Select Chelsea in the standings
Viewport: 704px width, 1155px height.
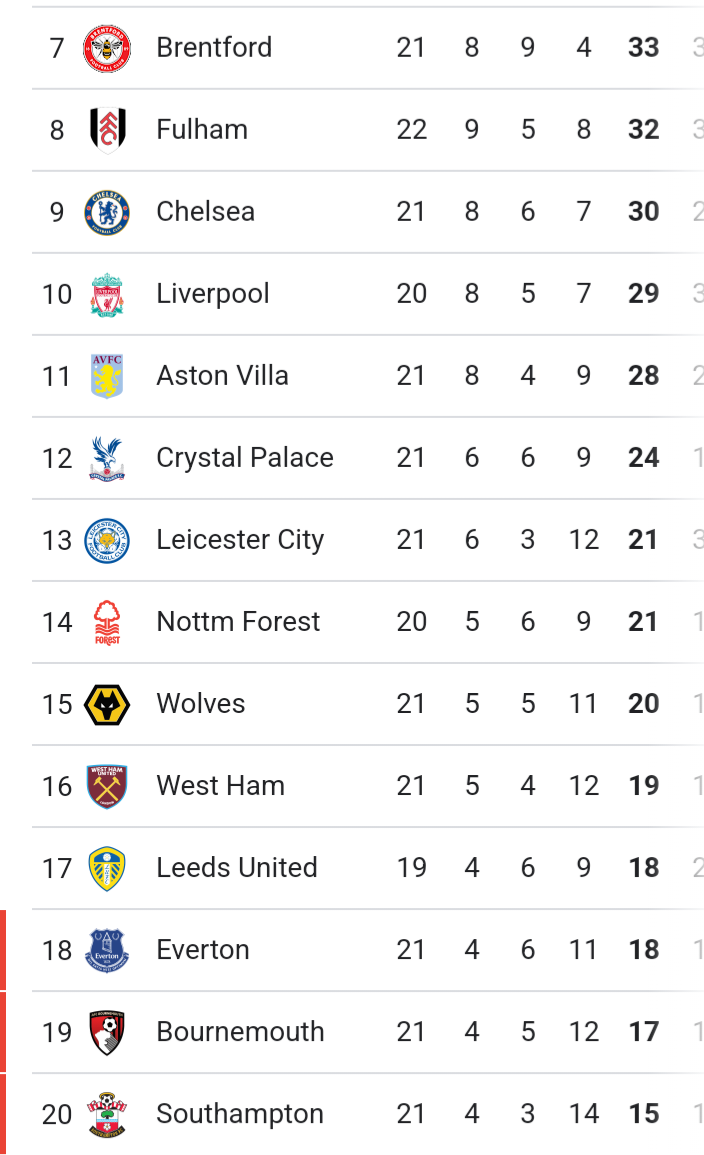[367, 211]
